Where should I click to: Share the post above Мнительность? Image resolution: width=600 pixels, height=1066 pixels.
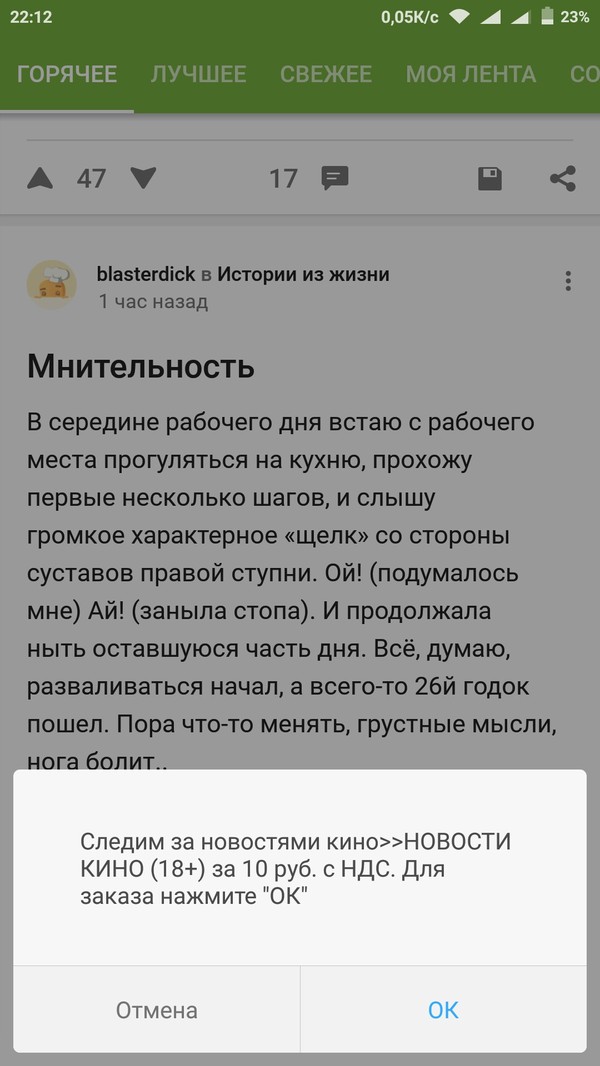pos(563,179)
